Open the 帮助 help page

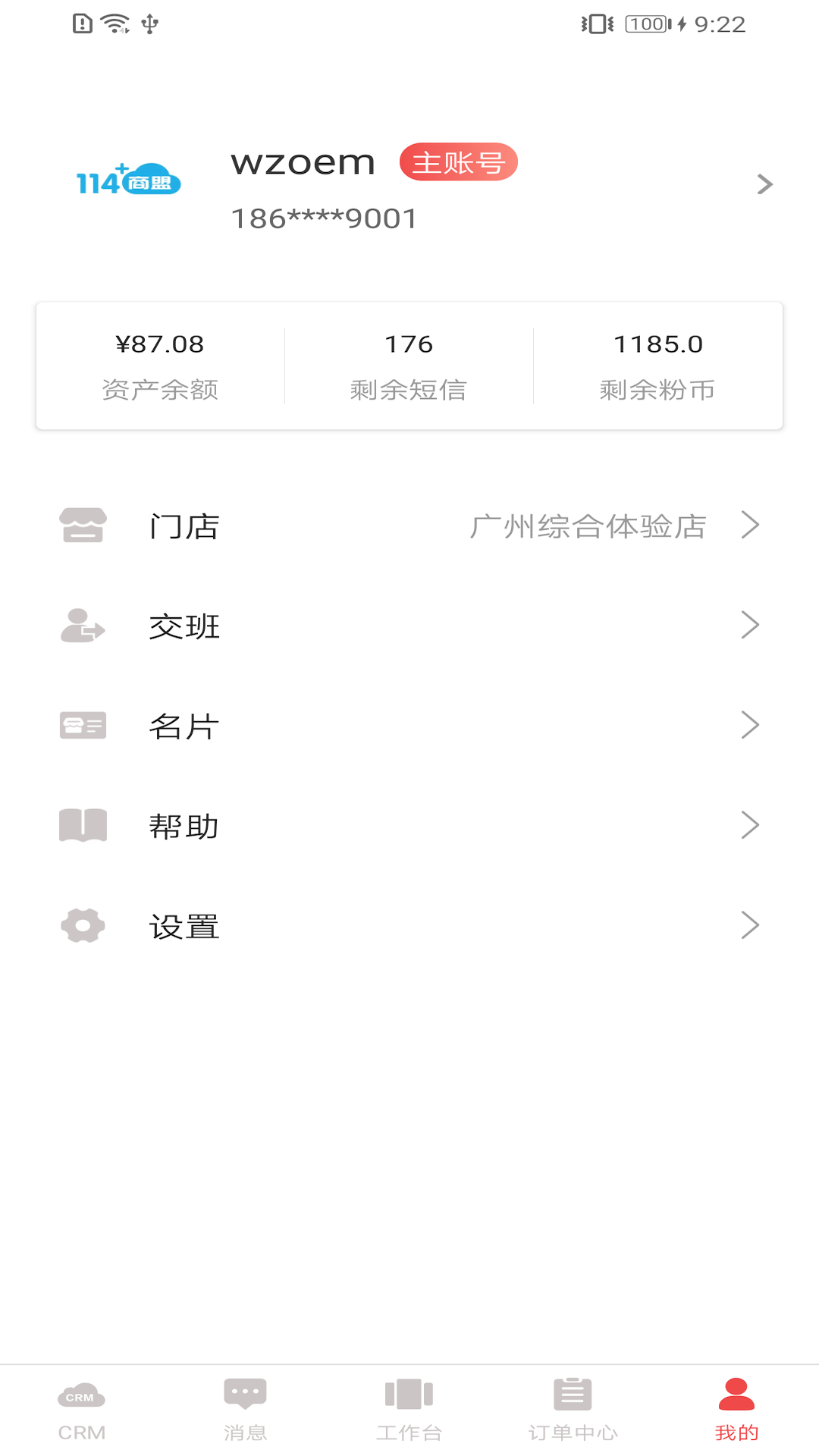[409, 826]
